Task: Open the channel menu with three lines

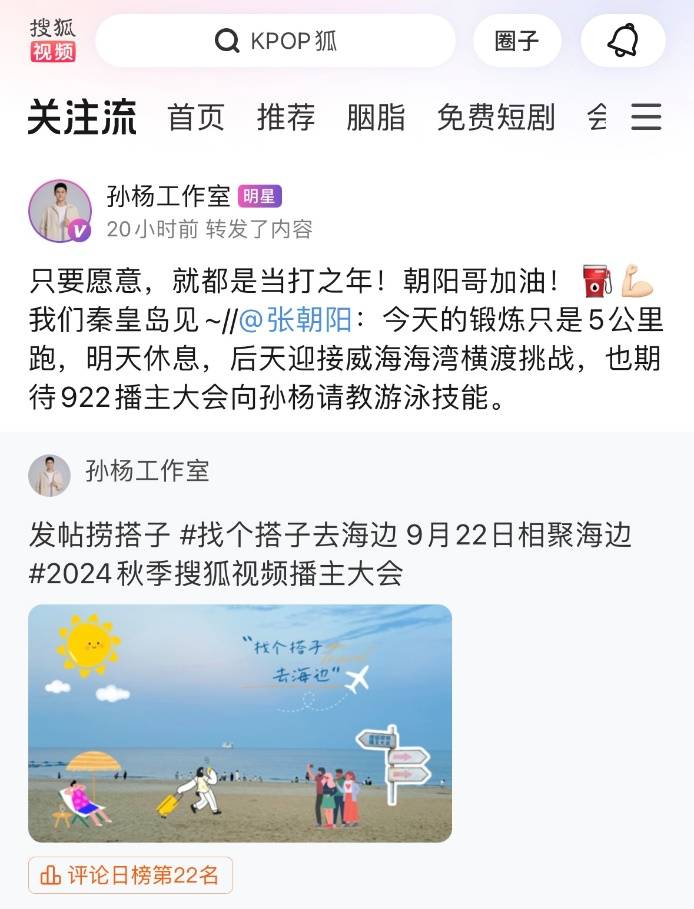Action: 646,117
